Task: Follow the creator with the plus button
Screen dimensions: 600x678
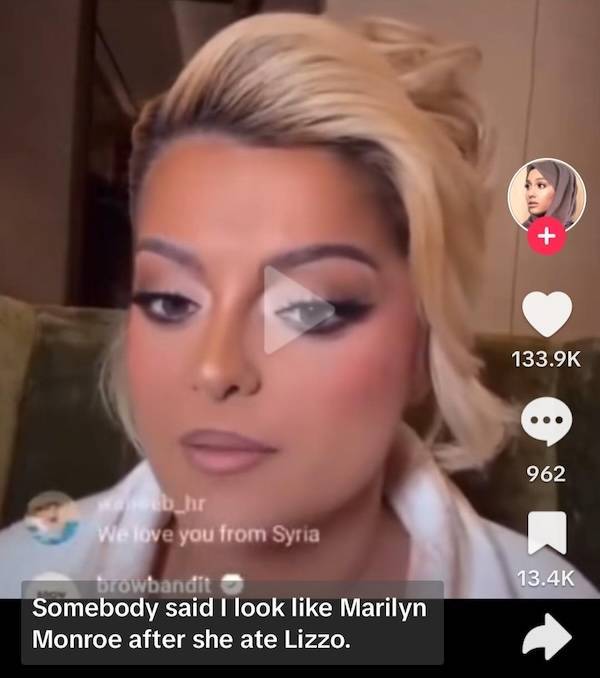Action: tap(546, 238)
